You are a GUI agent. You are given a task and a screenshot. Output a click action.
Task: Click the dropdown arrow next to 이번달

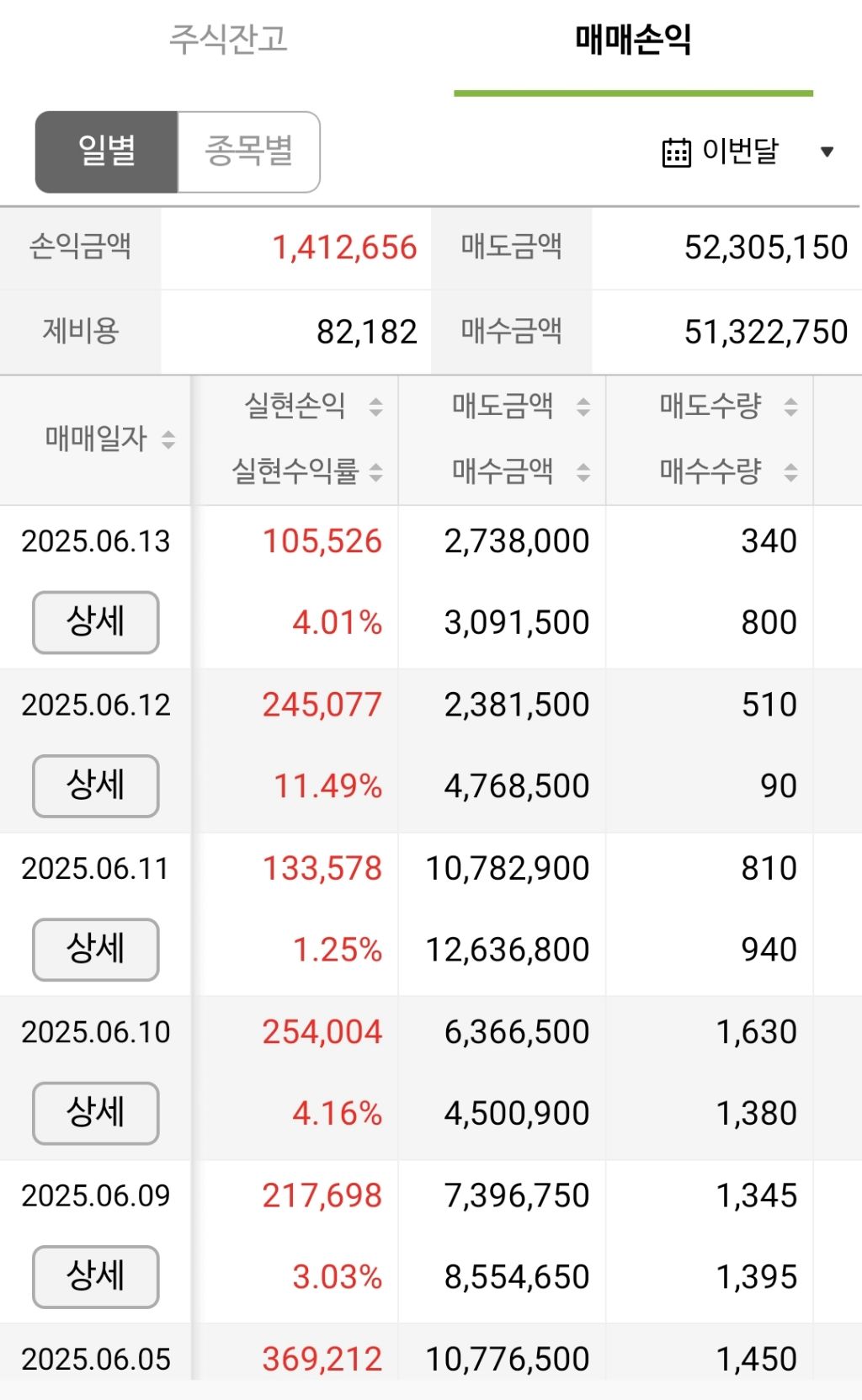click(x=825, y=152)
